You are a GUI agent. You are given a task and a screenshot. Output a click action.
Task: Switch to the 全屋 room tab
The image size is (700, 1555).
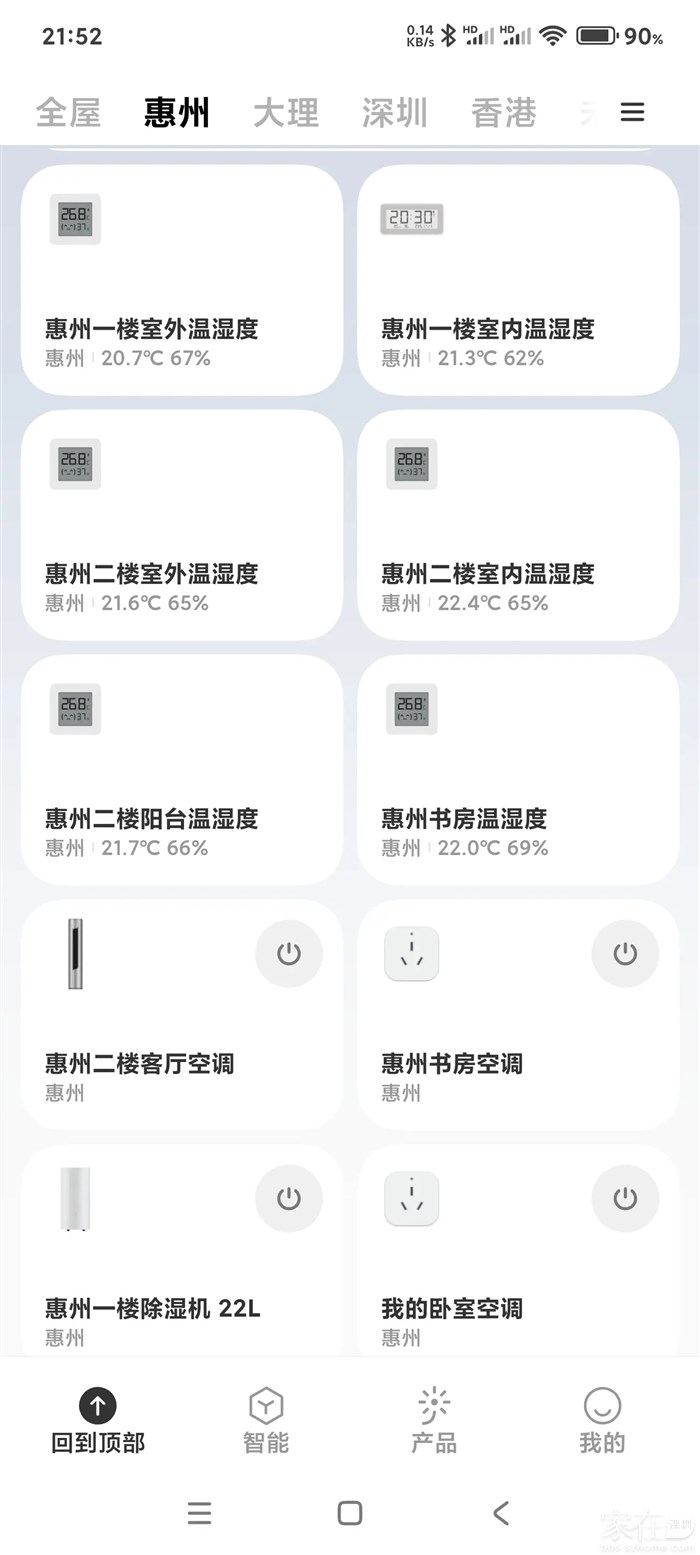tap(68, 113)
